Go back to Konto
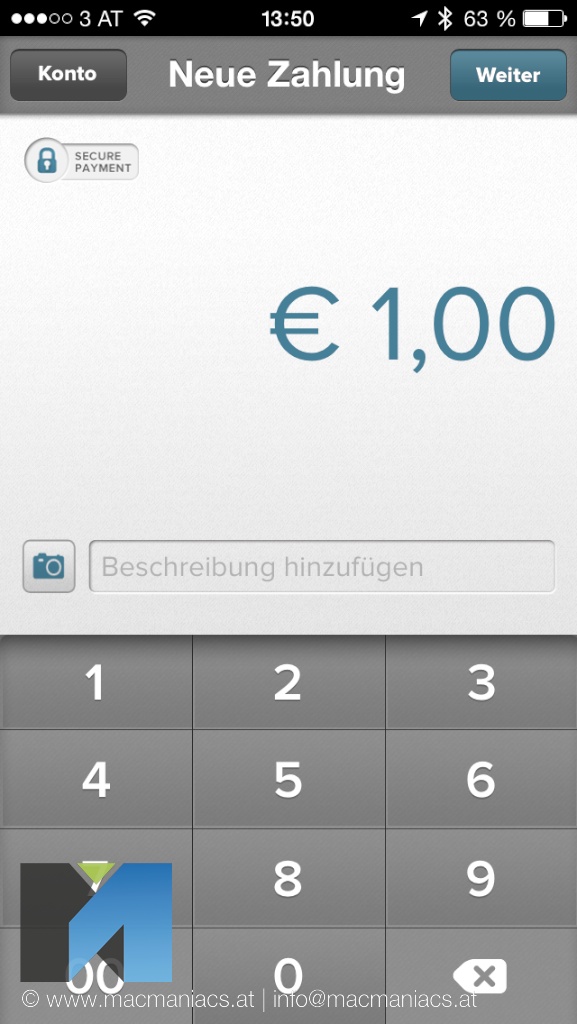The image size is (577, 1024). [68, 74]
